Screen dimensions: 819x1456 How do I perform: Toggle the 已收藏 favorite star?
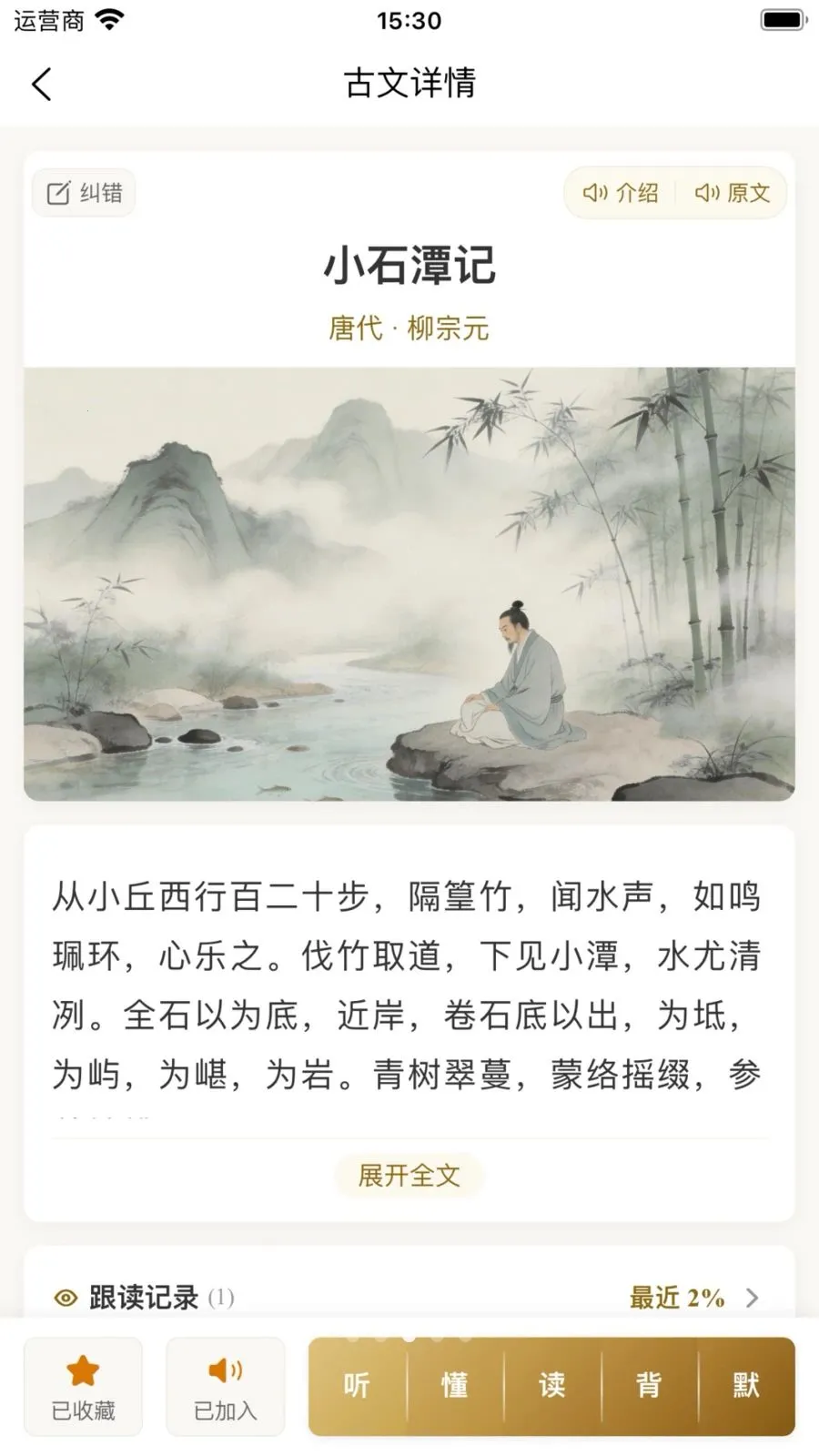(83, 1386)
